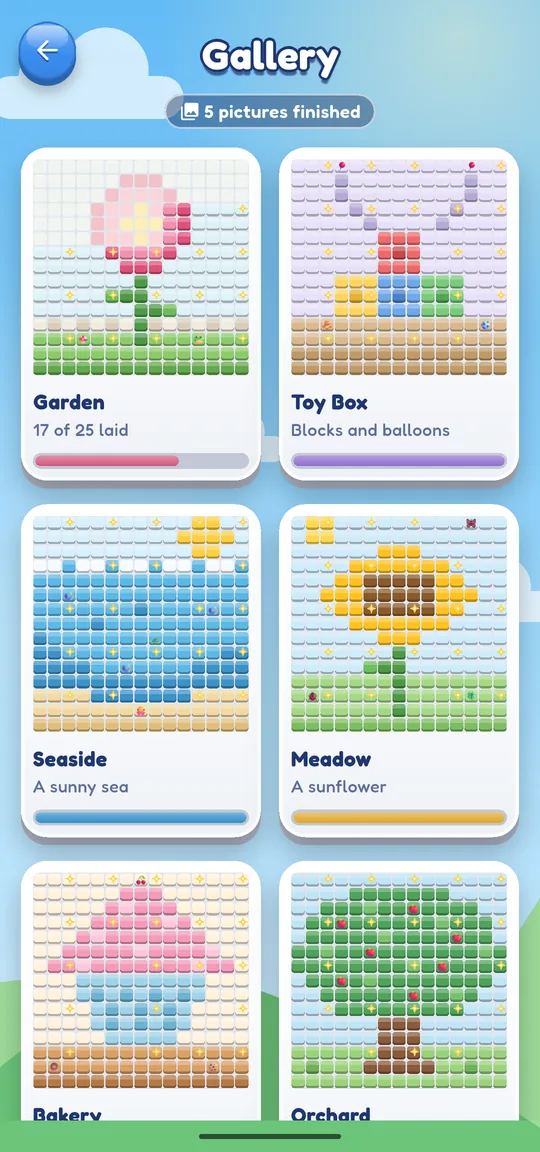Open the Toy Box picture card
540x1152 pixels.
399,314
